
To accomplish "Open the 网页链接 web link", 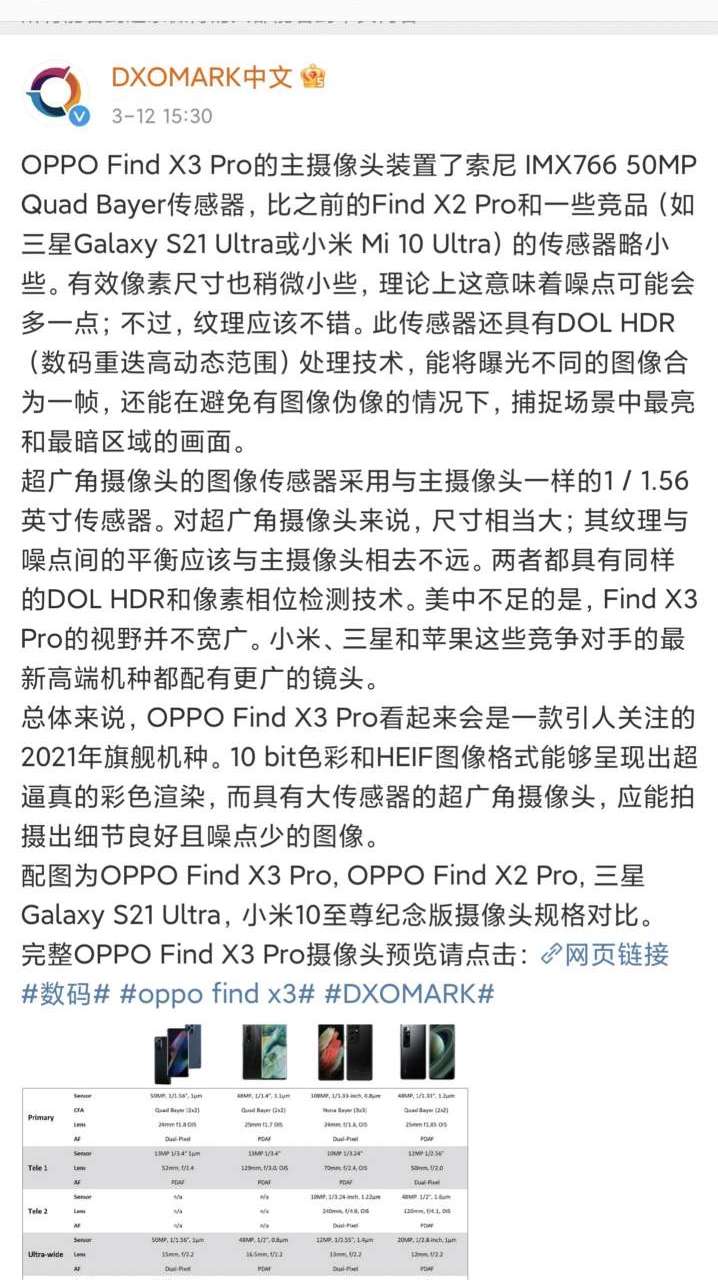I will [604, 954].
